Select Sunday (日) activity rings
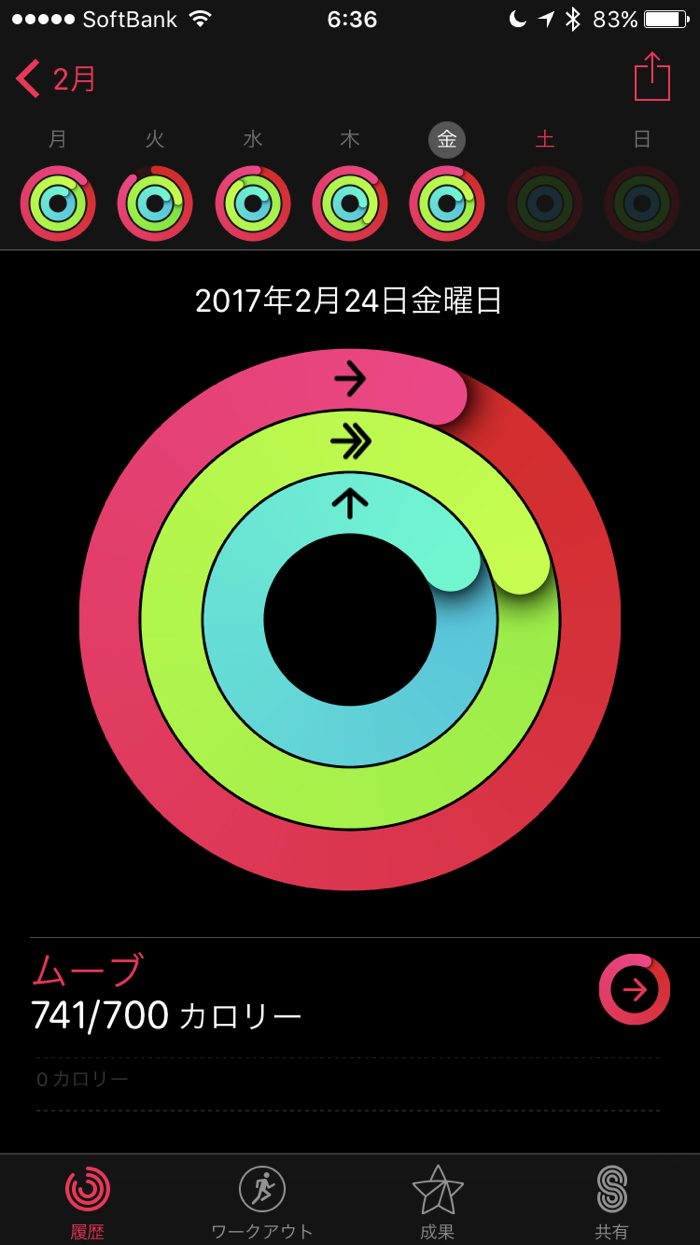The image size is (700, 1245). [642, 203]
